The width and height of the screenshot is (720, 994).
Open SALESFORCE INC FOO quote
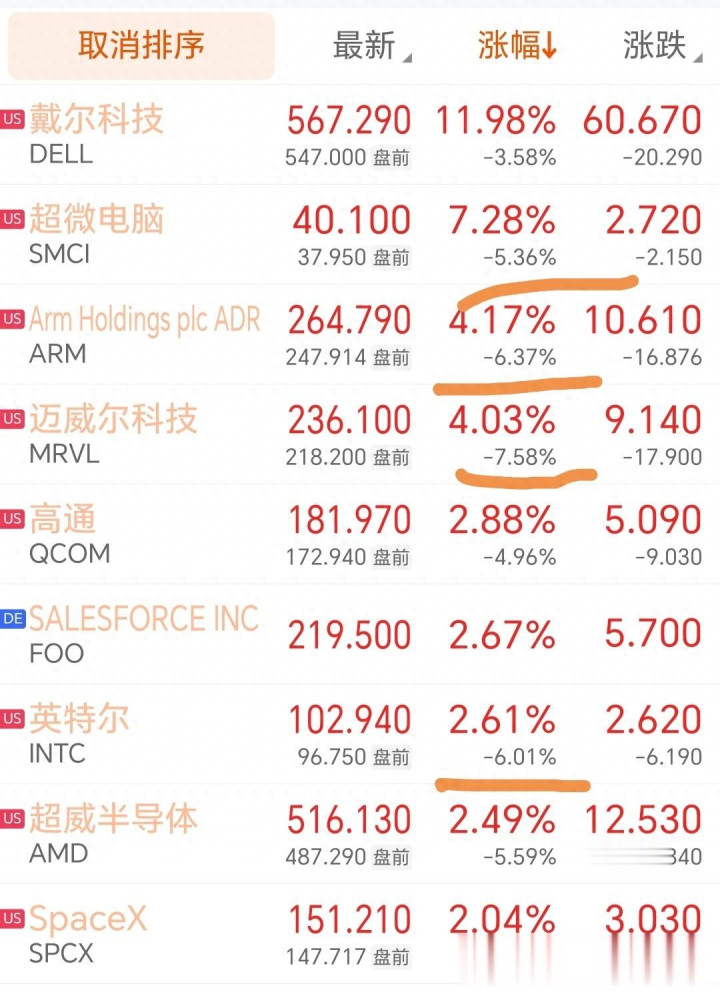360,635
